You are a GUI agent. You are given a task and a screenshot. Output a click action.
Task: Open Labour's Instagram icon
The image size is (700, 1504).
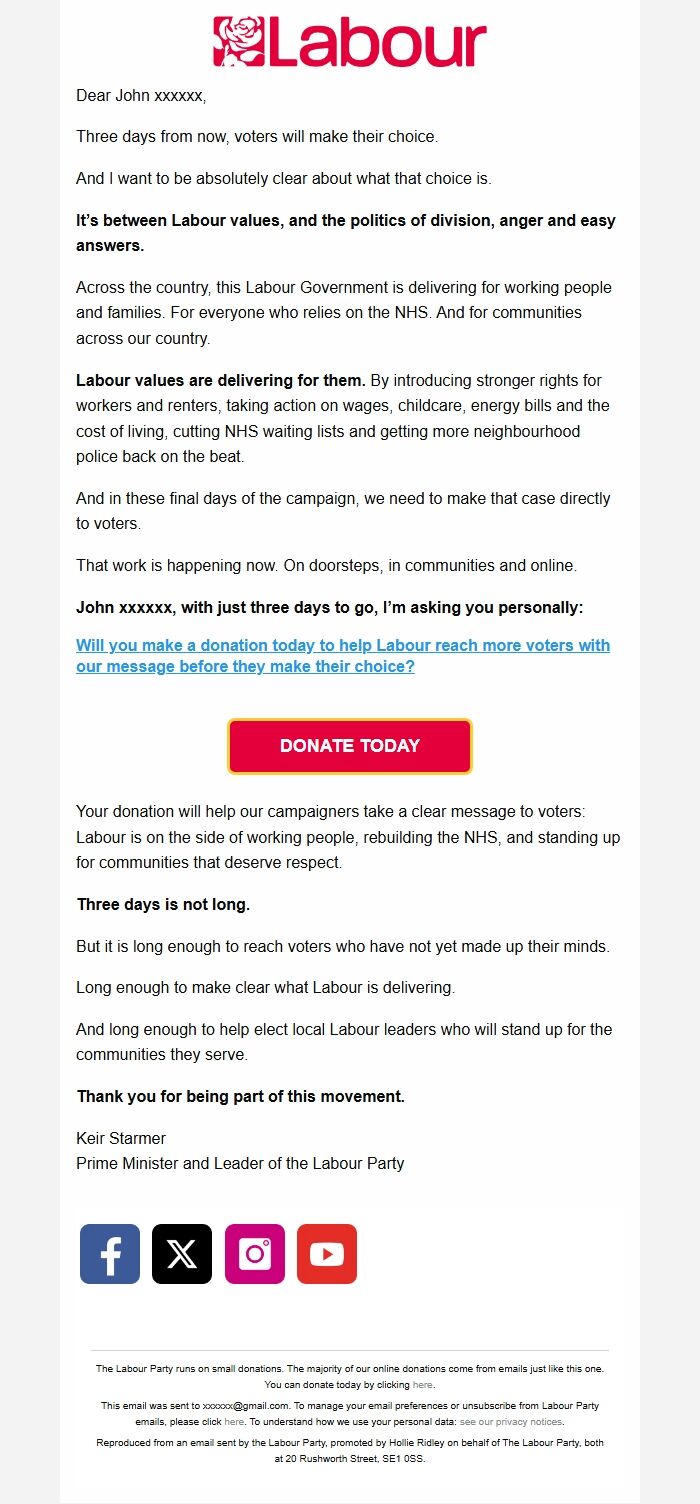click(255, 1254)
